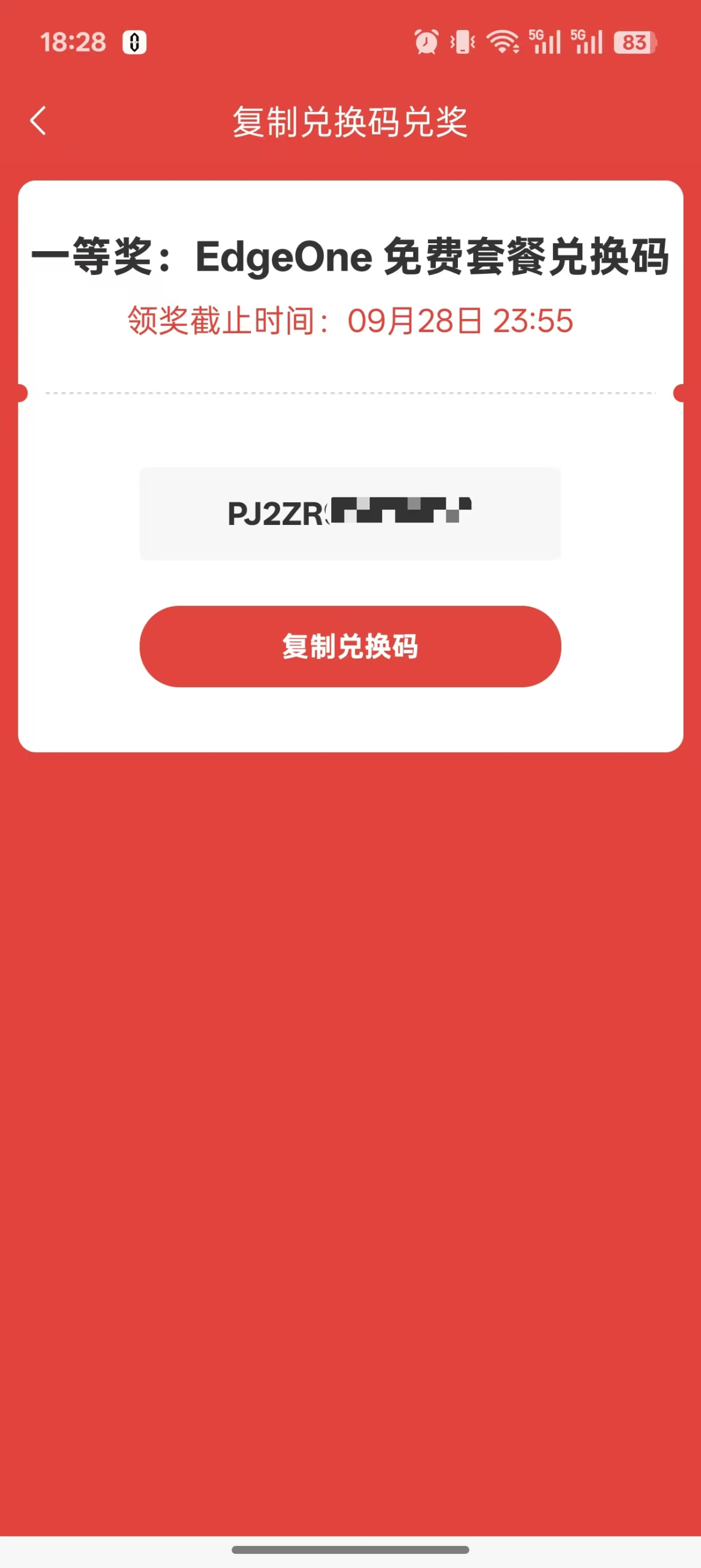
Task: Tap the red 复制兑换码 button
Action: (x=350, y=646)
